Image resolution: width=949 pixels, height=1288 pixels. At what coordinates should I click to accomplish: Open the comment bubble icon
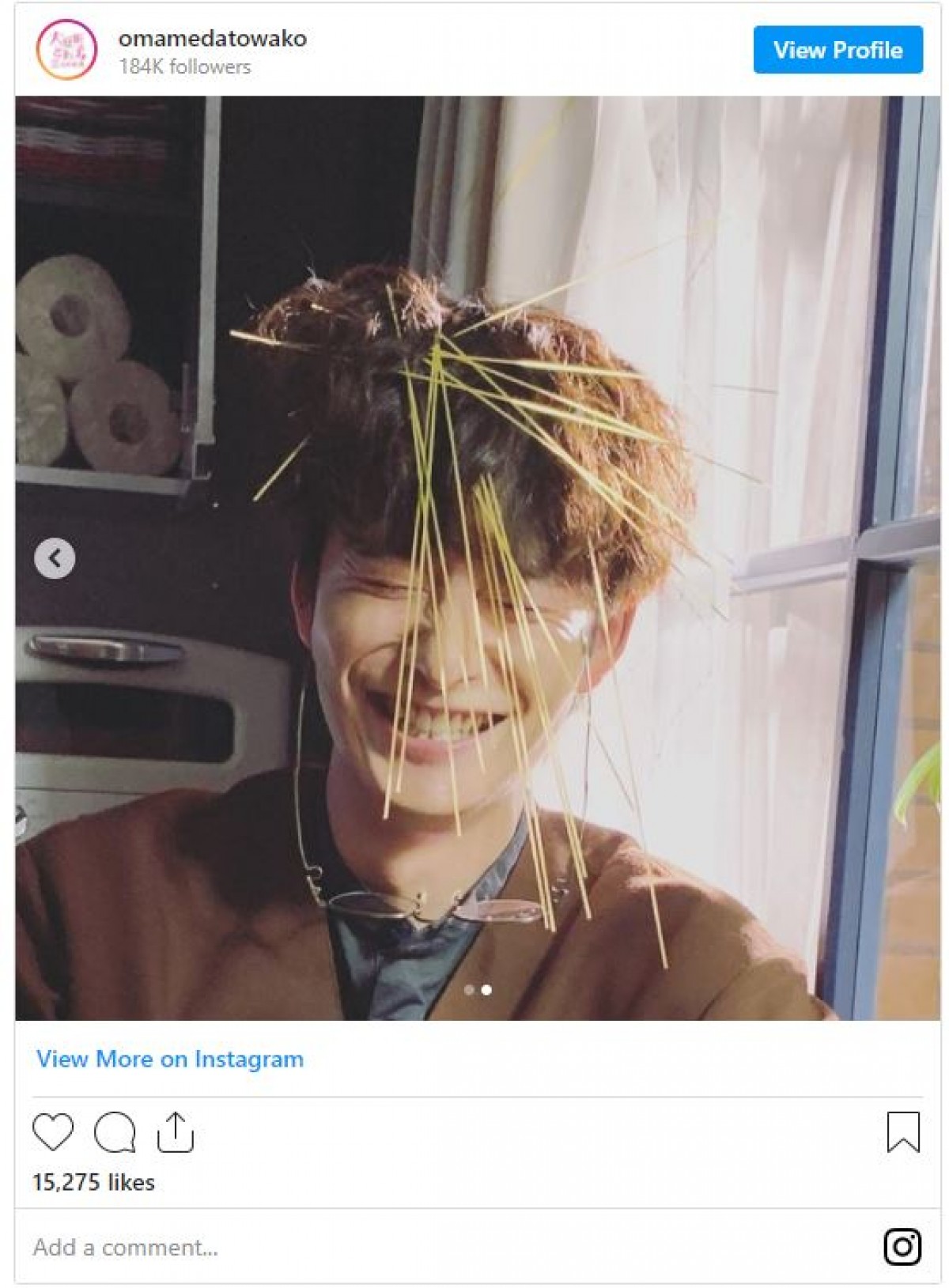pyautogui.click(x=115, y=1131)
